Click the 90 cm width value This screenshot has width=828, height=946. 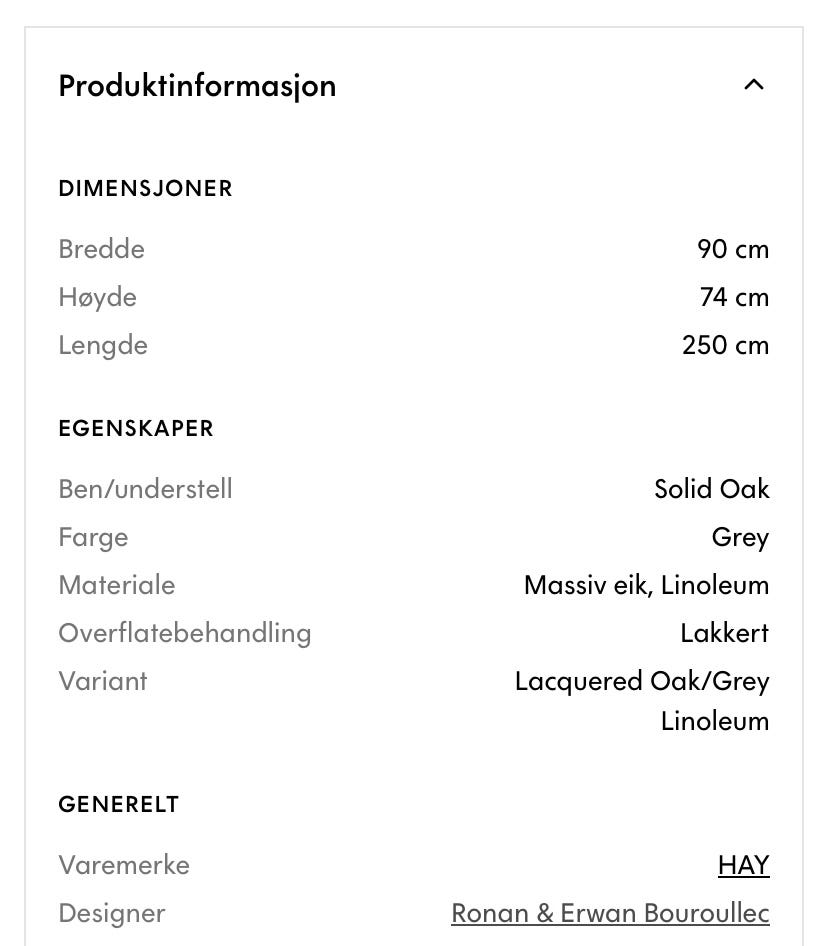point(733,248)
